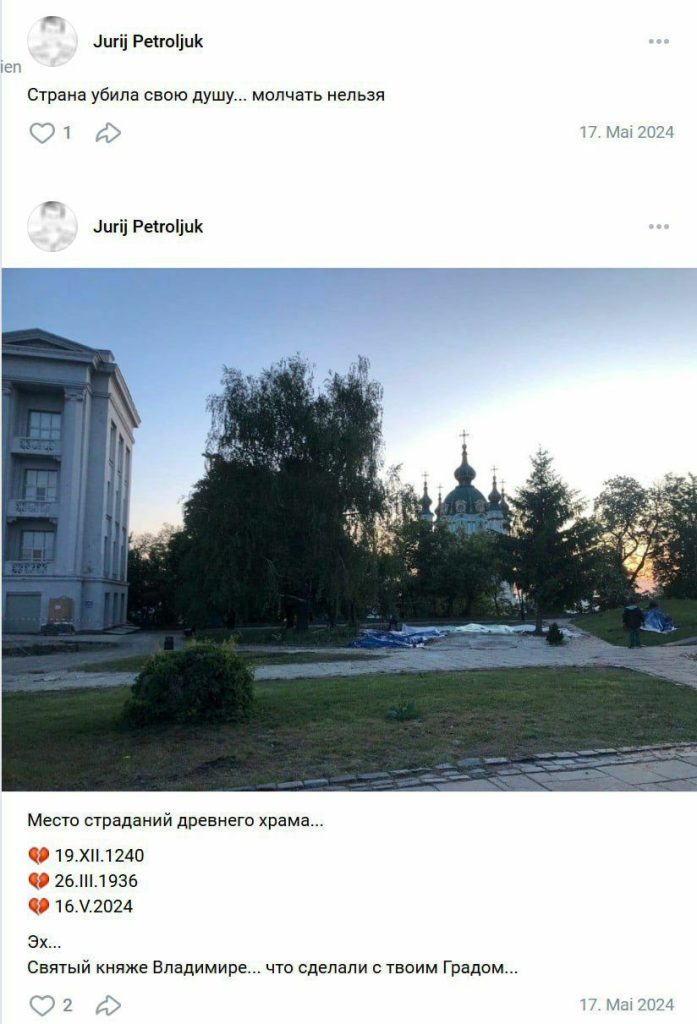Like the post "Место страданий древнего храма"
The width and height of the screenshot is (697, 1024).
pyautogui.click(x=42, y=1005)
